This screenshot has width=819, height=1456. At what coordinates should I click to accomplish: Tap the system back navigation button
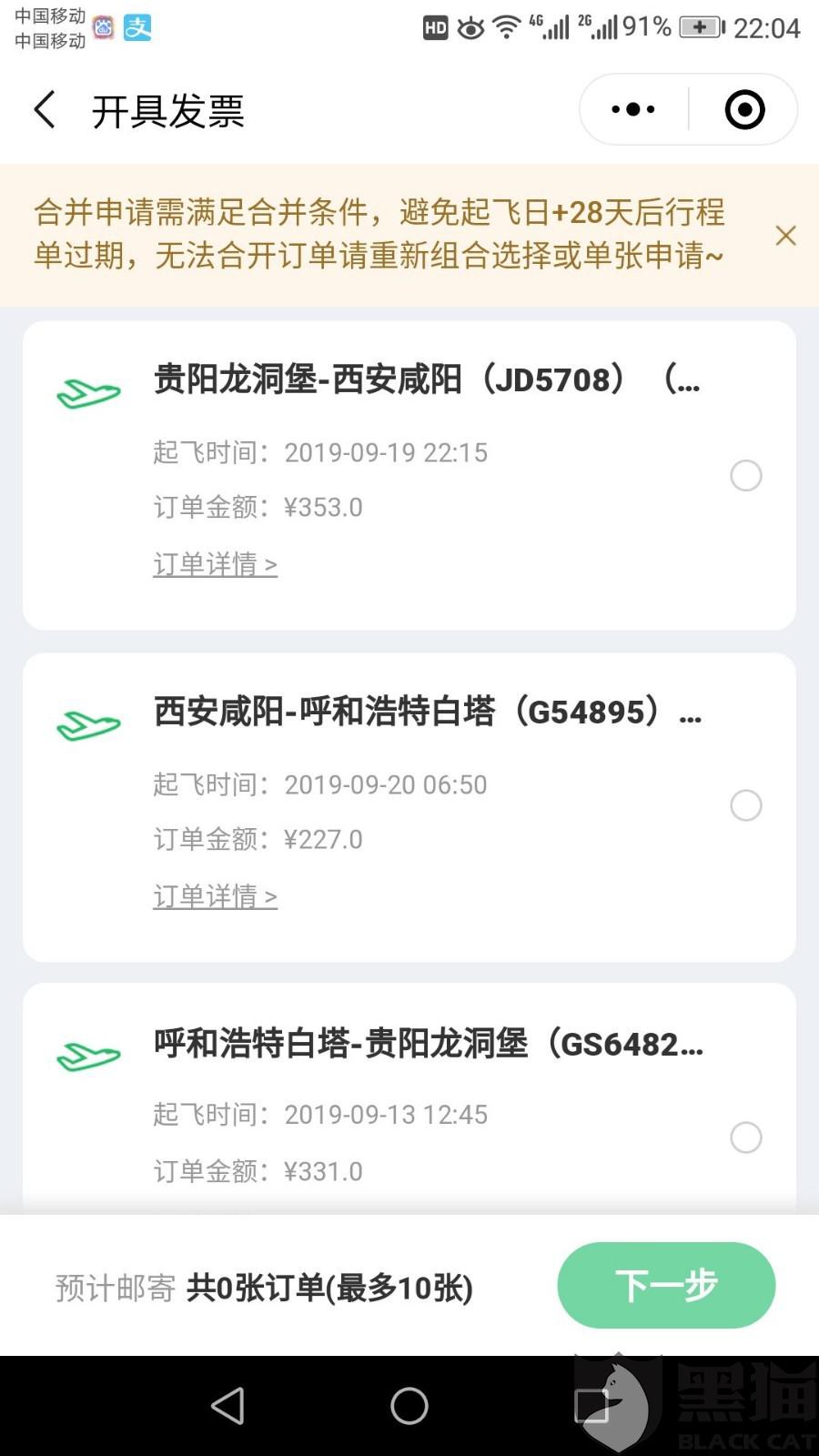(227, 1406)
